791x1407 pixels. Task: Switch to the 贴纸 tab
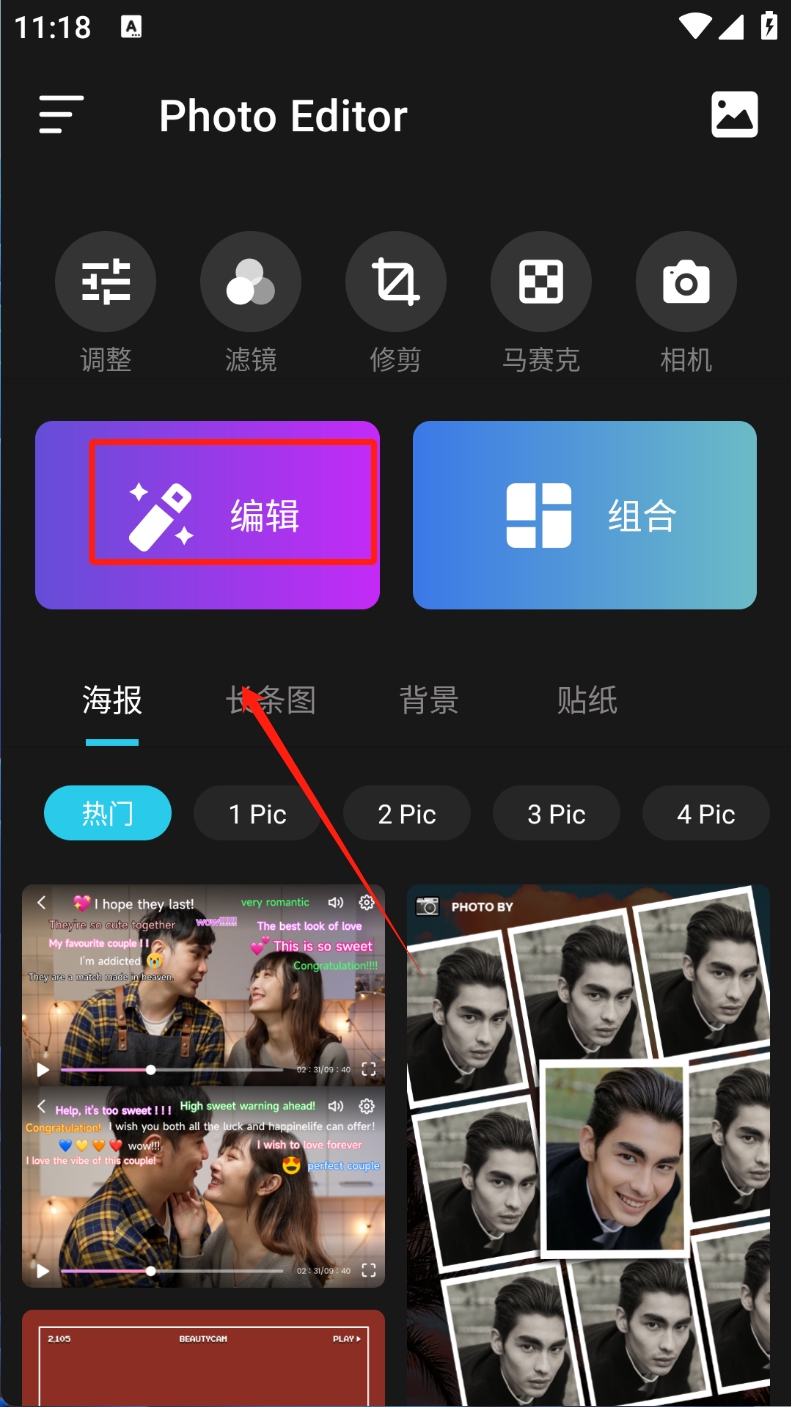pyautogui.click(x=587, y=701)
